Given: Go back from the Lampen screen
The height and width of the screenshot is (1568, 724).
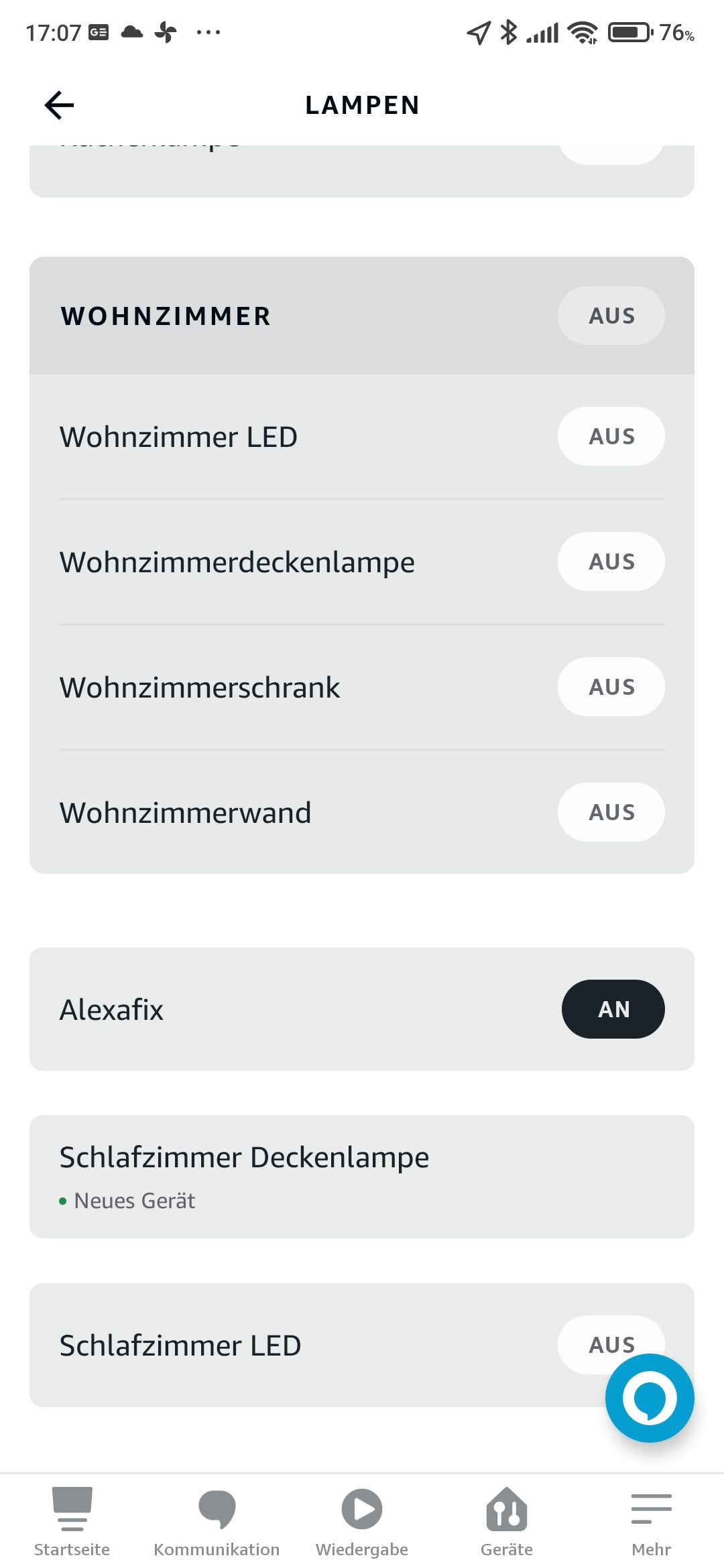Looking at the screenshot, I should click(59, 105).
